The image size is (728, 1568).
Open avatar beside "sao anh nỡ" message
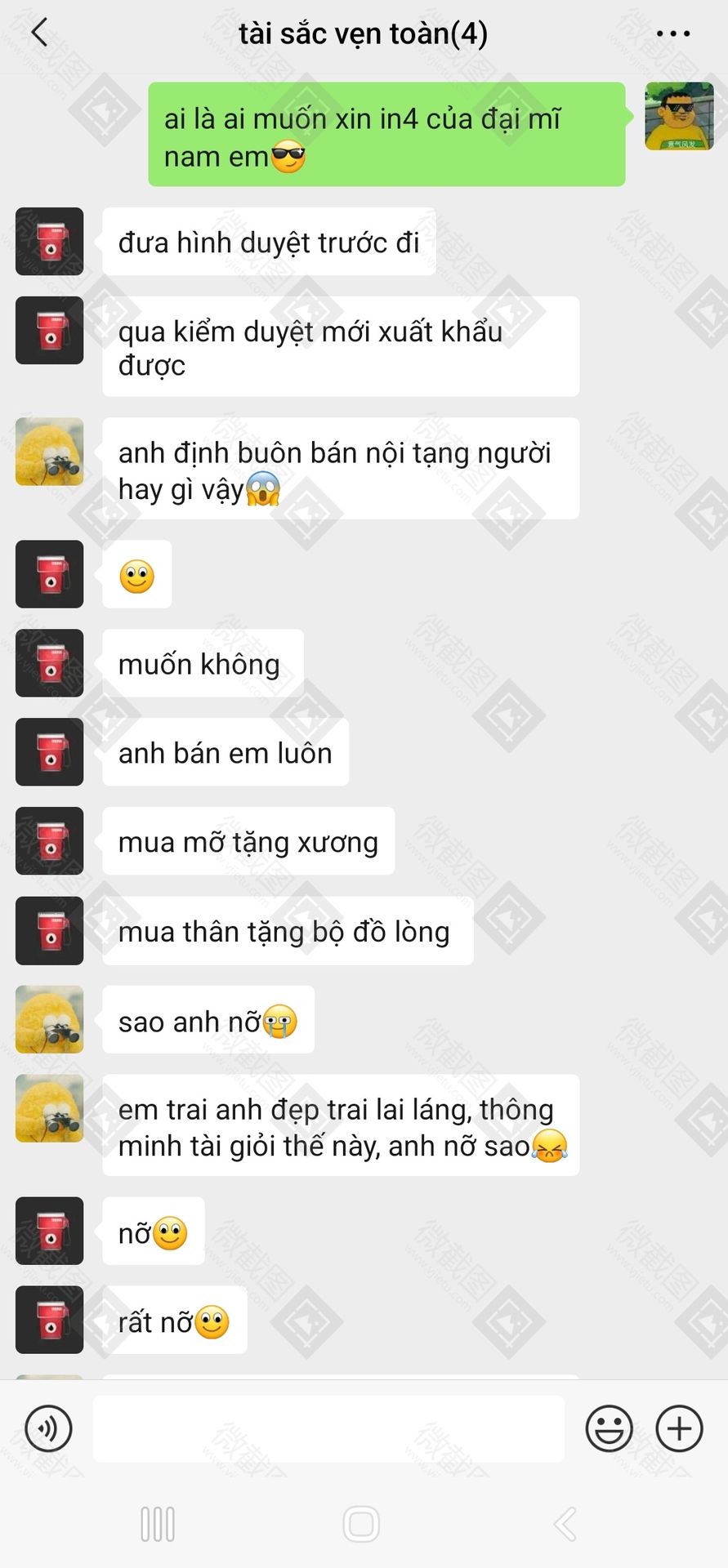pyautogui.click(x=49, y=1019)
